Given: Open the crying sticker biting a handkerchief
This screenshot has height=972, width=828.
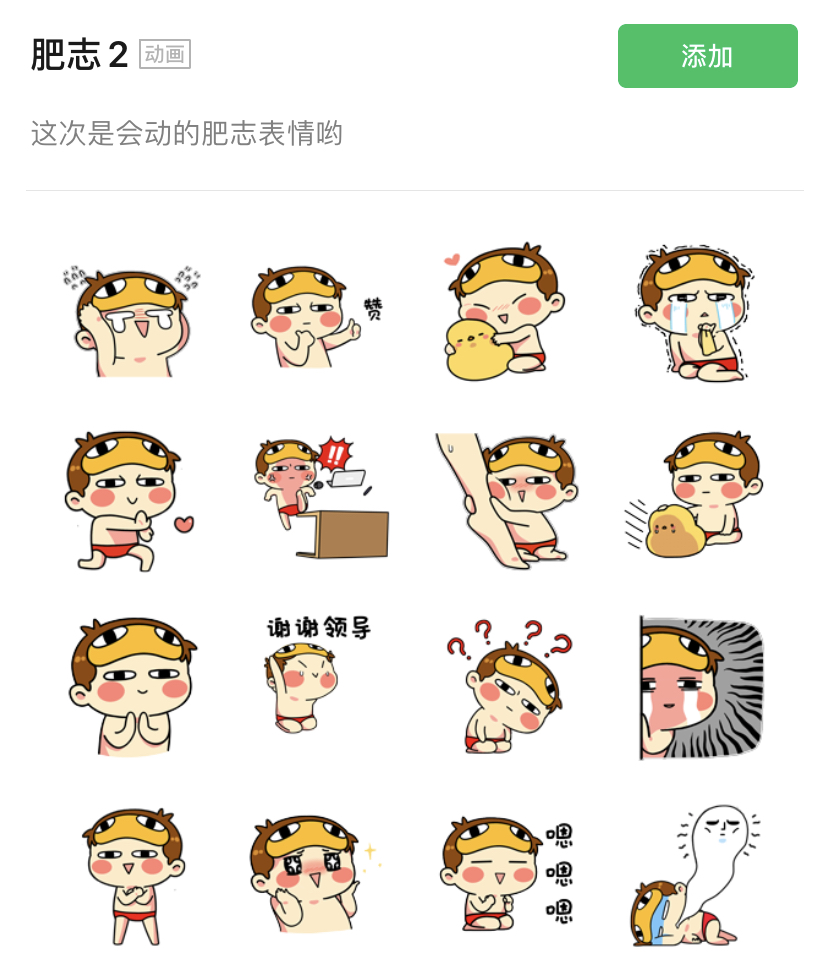Looking at the screenshot, I should tap(695, 314).
